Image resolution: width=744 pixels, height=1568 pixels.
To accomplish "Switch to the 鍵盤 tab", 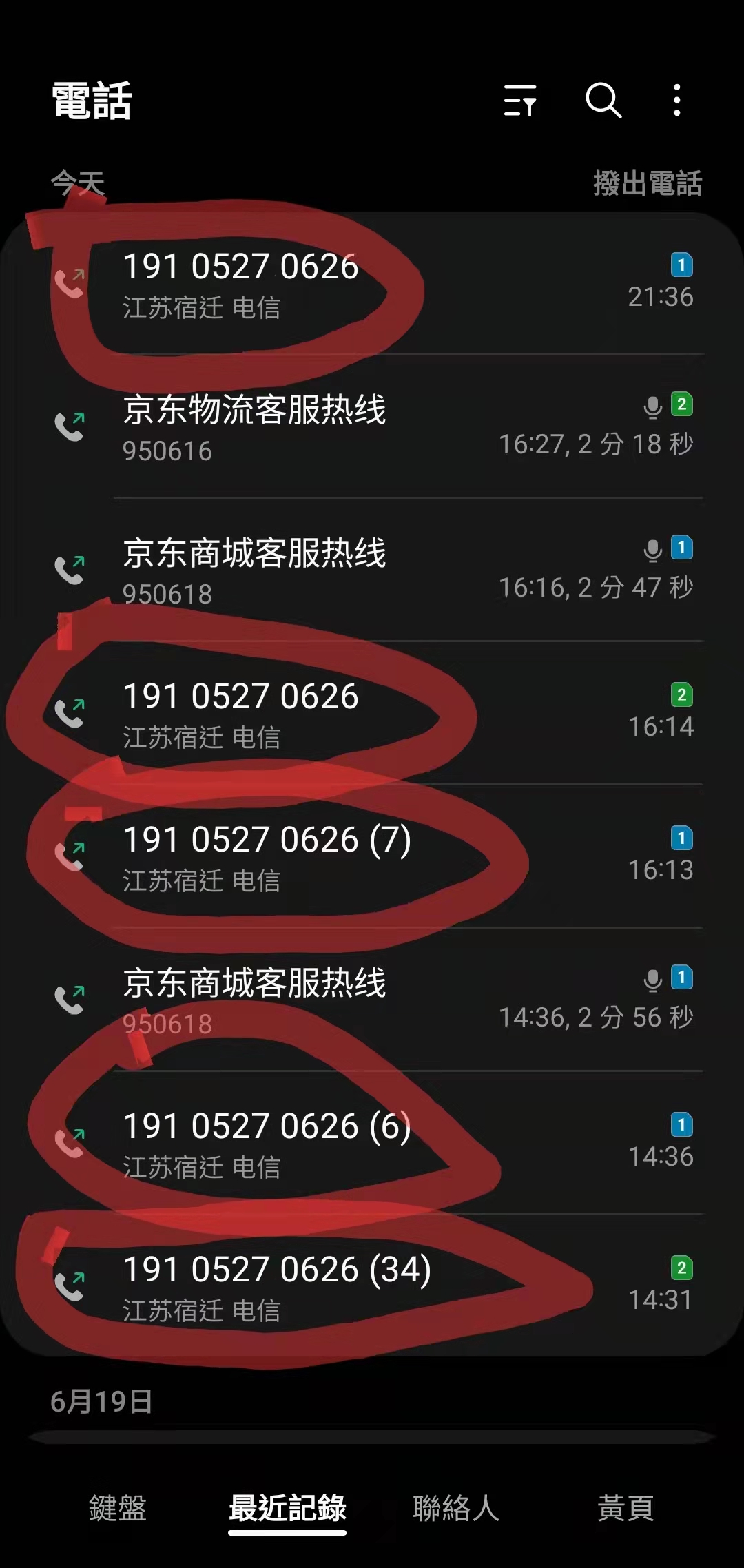I will coord(118,1508).
